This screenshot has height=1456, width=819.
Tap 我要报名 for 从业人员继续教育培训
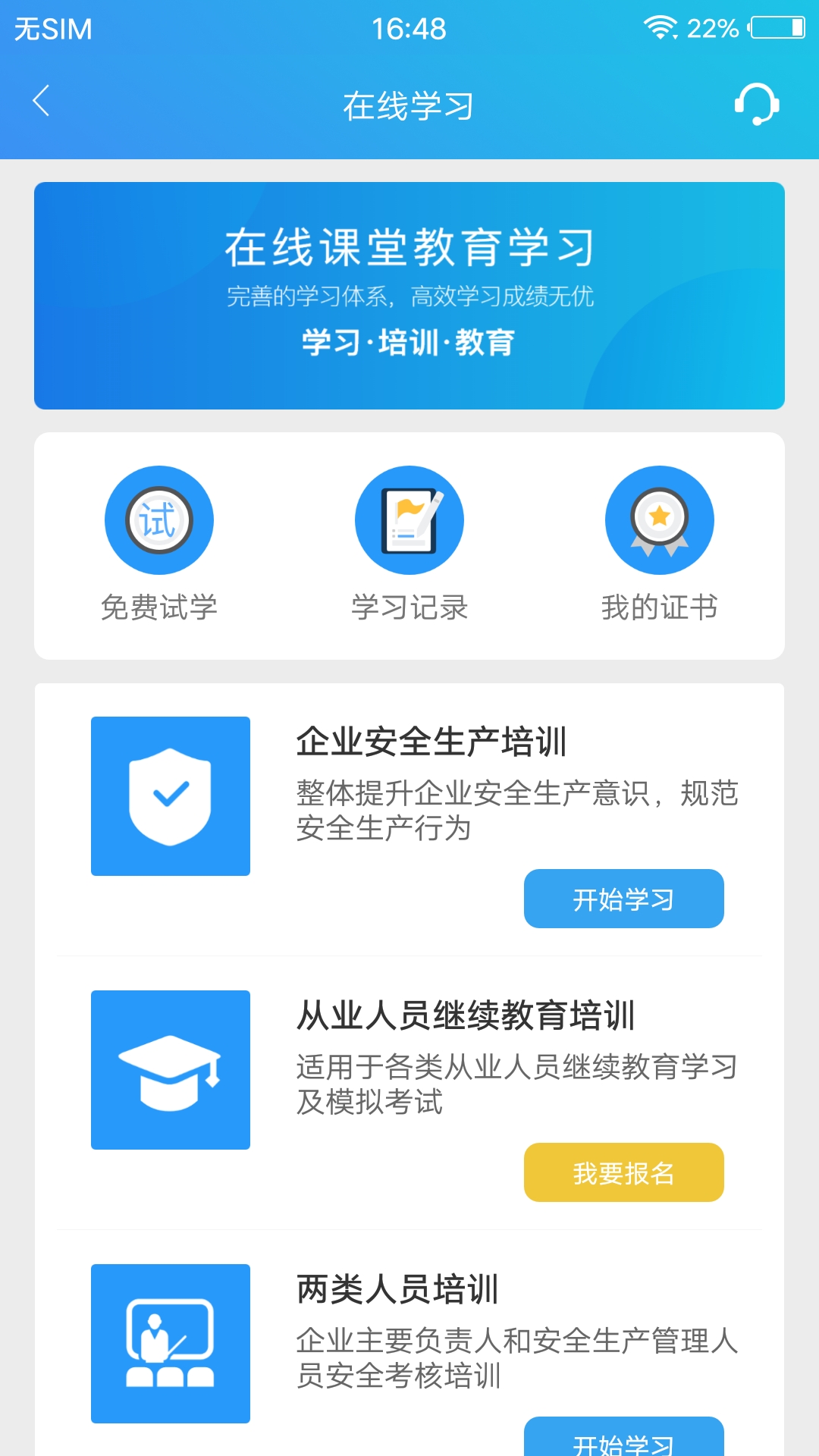pos(623,1172)
